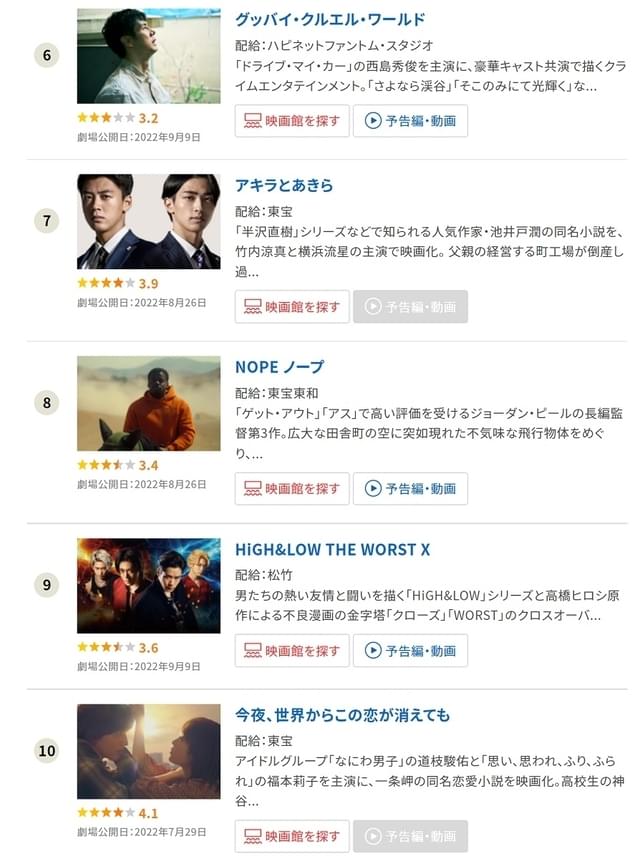Tap the アキラとあきら poster thumbnail
Image resolution: width=640 pixels, height=859 pixels.
[x=148, y=222]
